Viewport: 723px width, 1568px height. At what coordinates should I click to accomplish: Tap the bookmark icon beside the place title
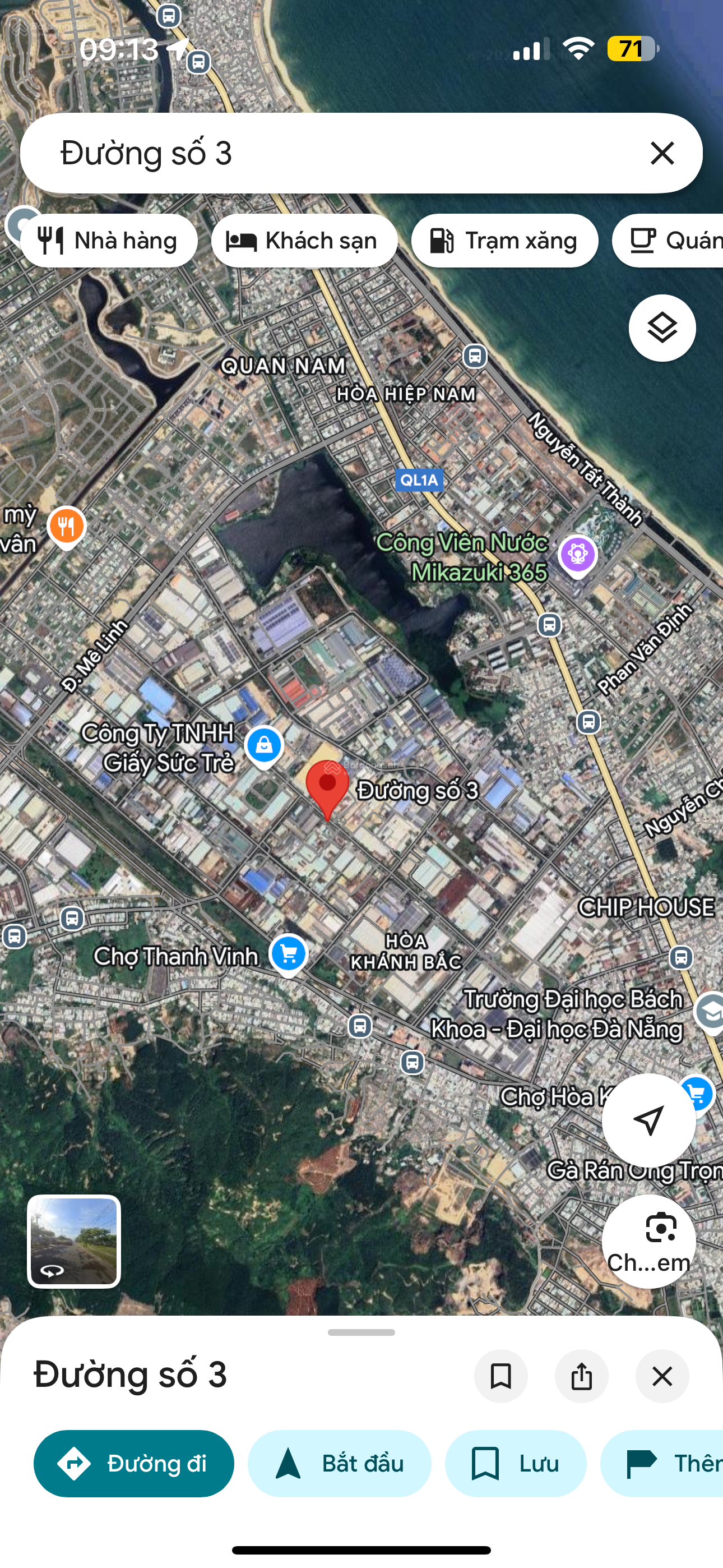pyautogui.click(x=500, y=1376)
